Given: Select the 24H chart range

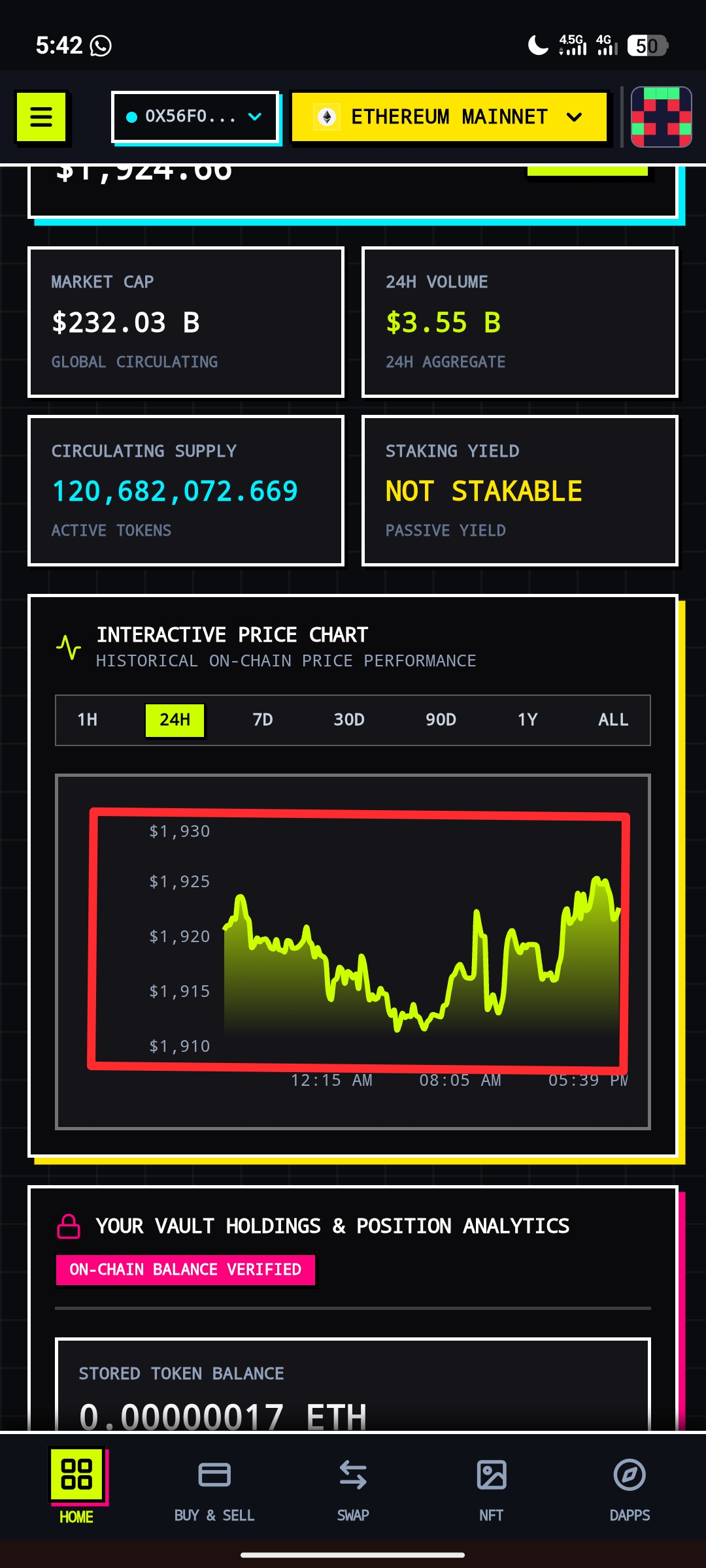Looking at the screenshot, I should point(175,720).
